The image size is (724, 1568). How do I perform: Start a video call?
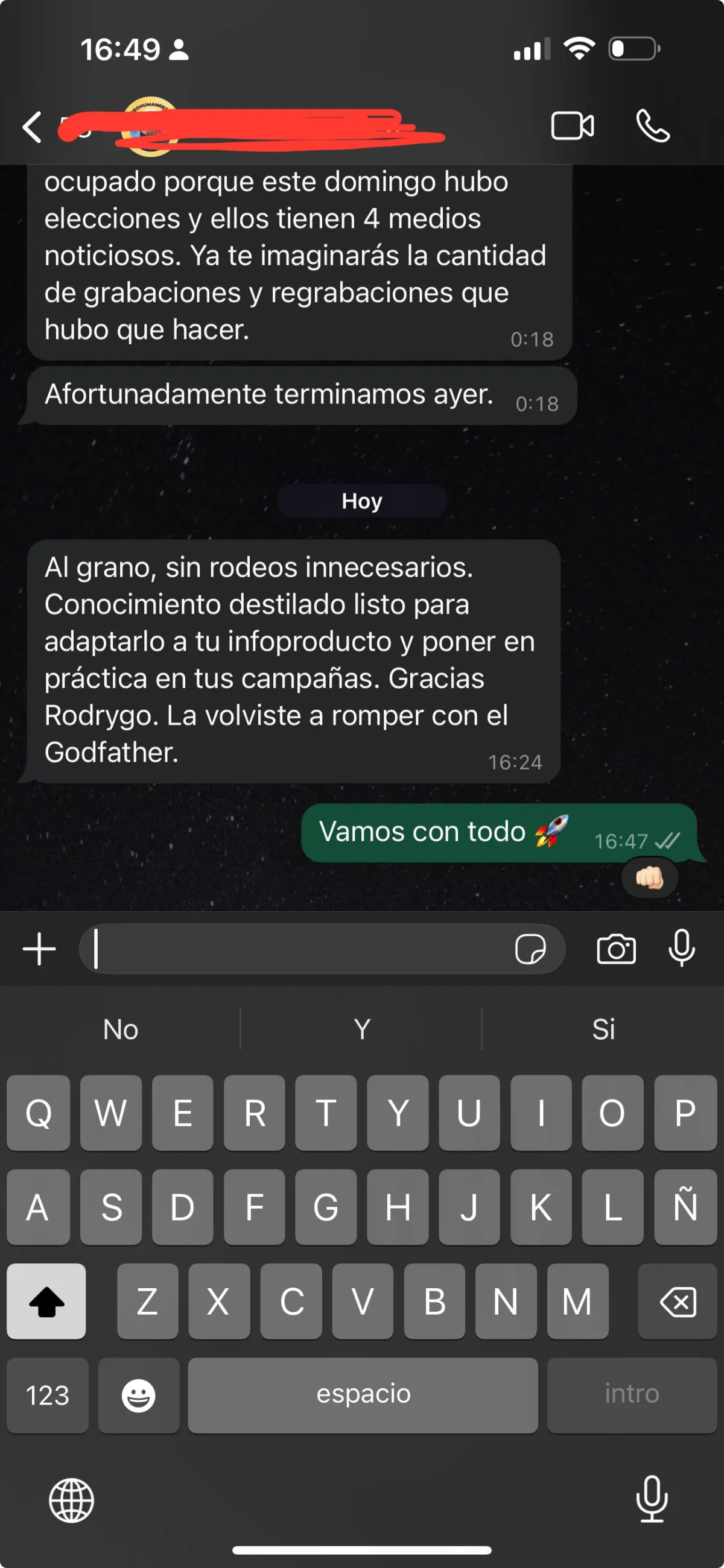click(572, 126)
